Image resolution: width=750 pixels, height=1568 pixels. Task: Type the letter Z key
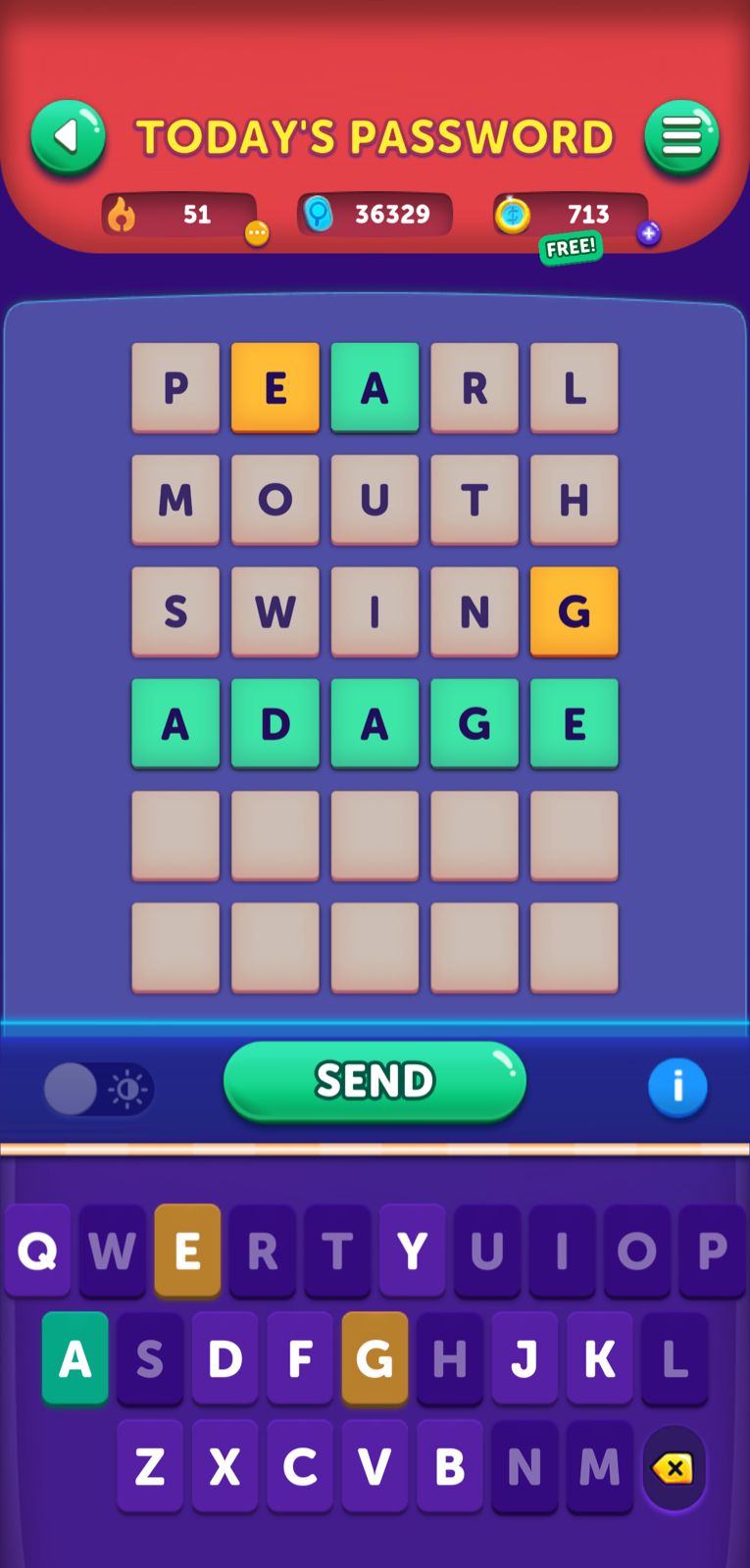coord(150,1466)
